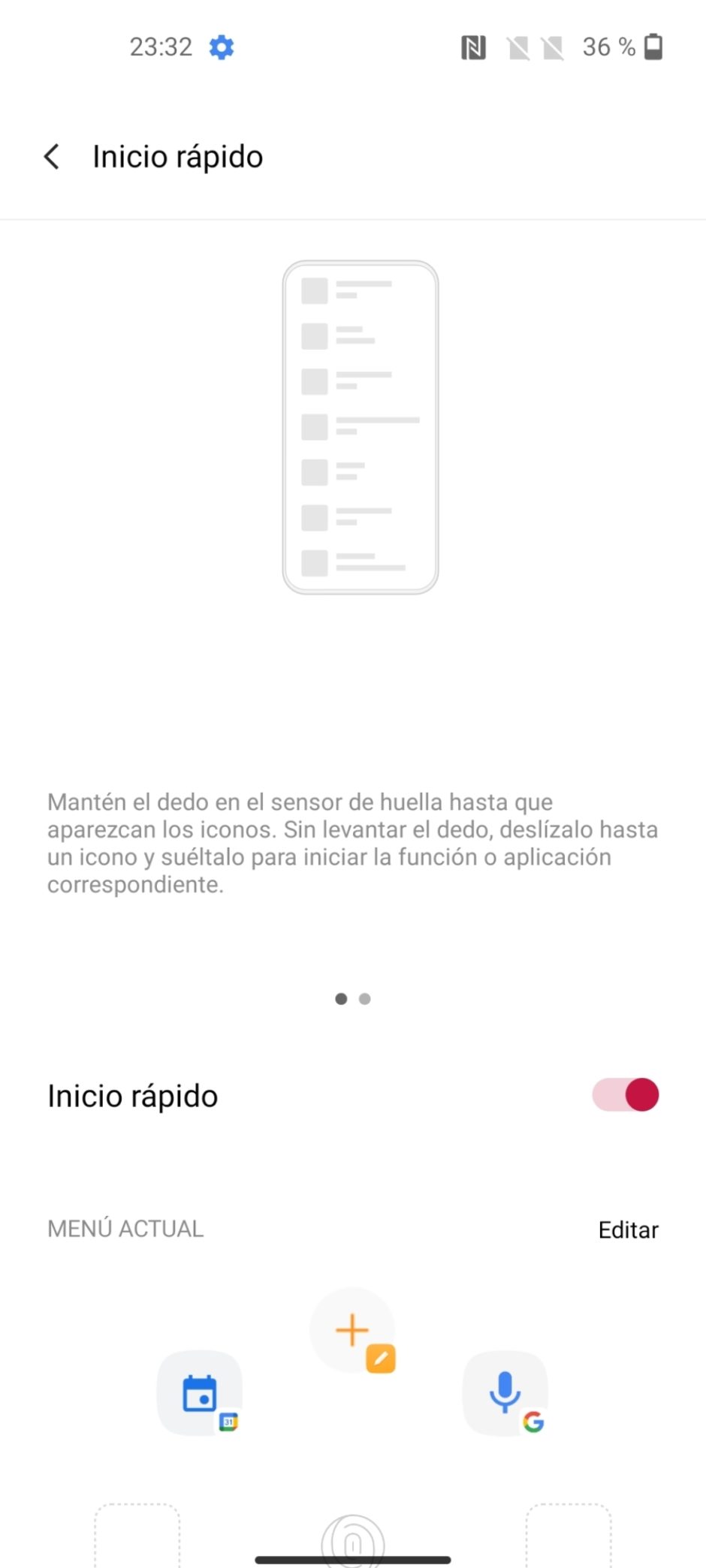Screen dimensions: 706x1568
Task: Disable the Inicio rápido switch
Action: pyautogui.click(x=625, y=1094)
